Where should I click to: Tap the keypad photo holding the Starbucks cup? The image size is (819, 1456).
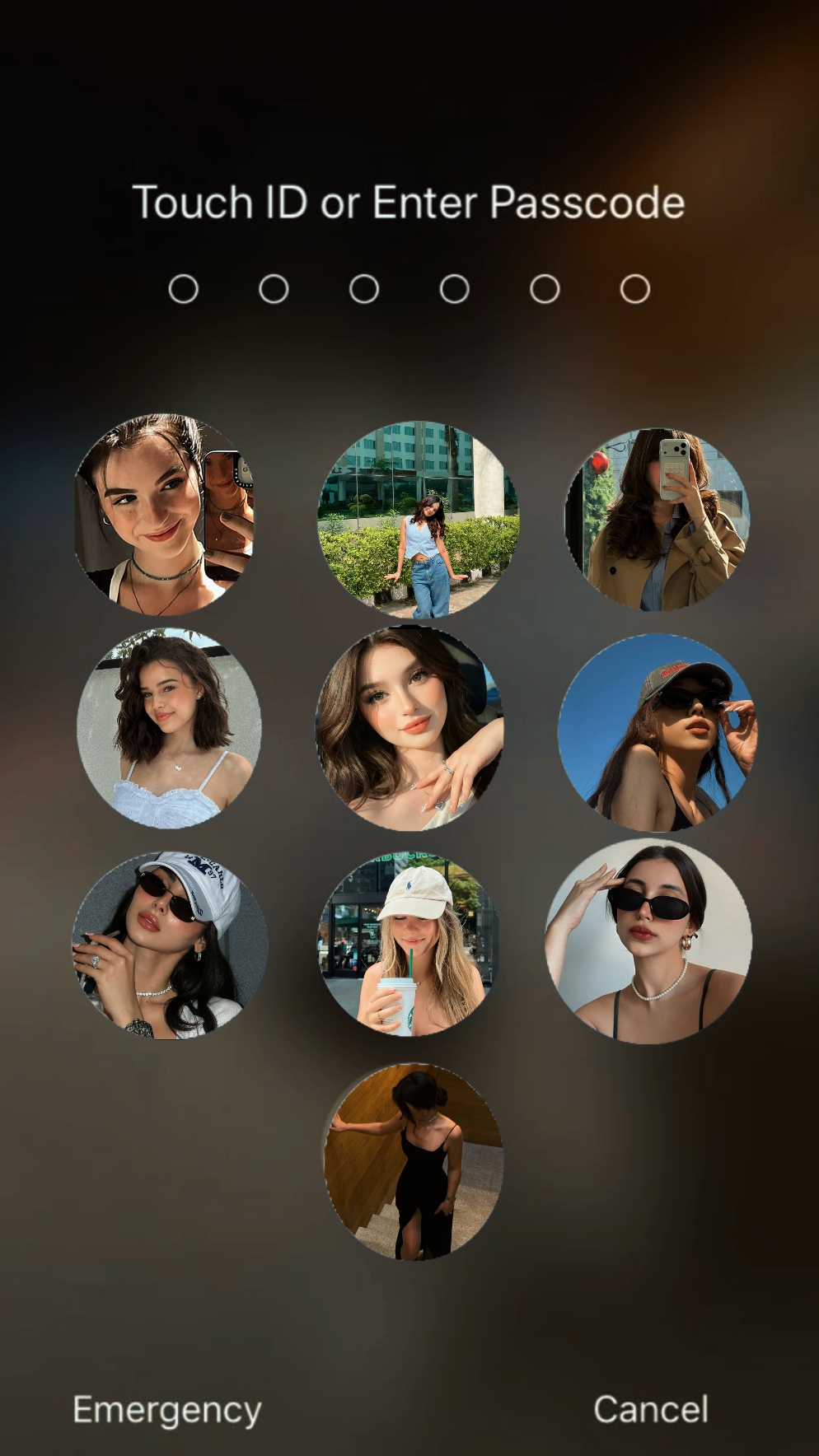pos(409,945)
